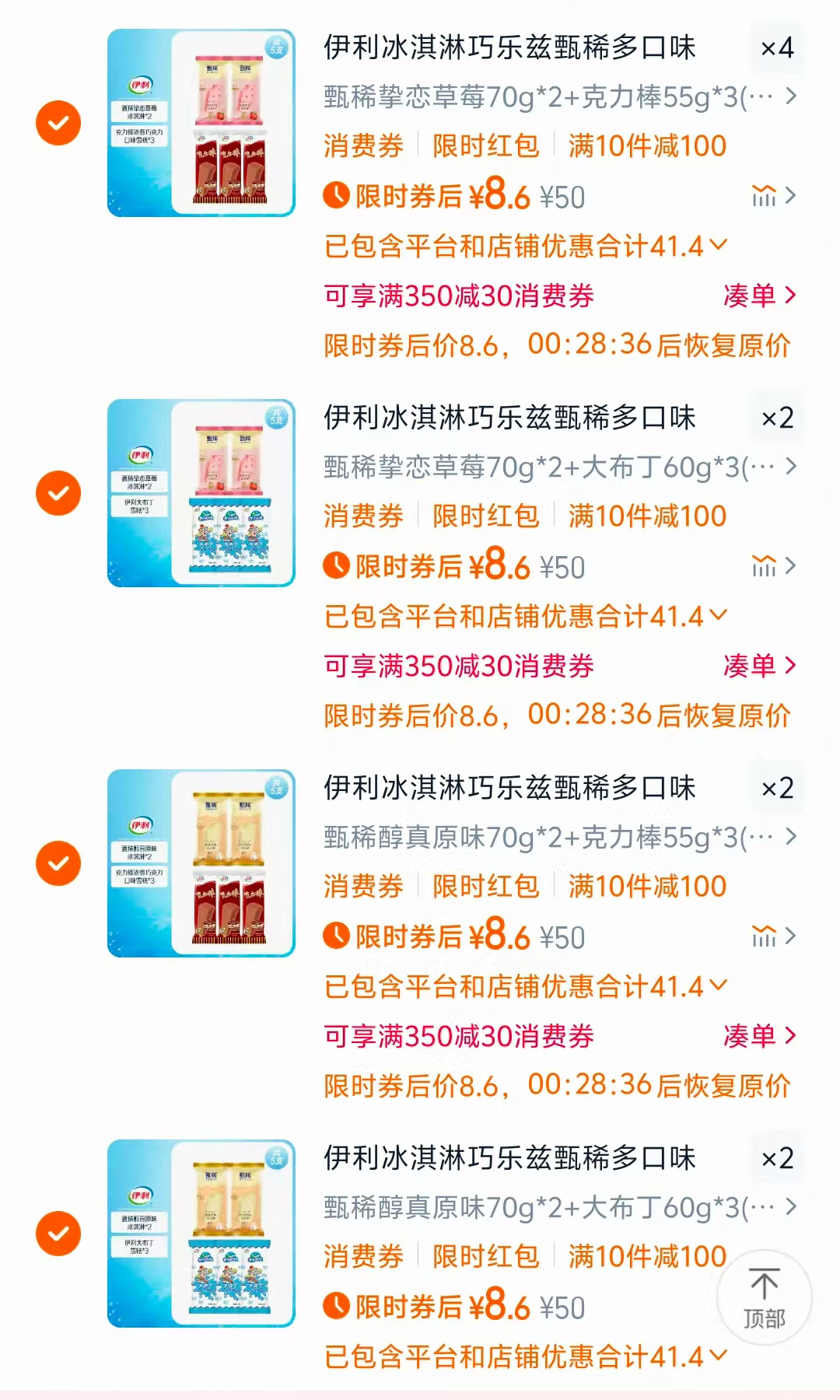Image resolution: width=840 pixels, height=1400 pixels.
Task: Uncheck the 甄稀挚恋草莓+克力棒 item checkbox
Action: pyautogui.click(x=58, y=123)
